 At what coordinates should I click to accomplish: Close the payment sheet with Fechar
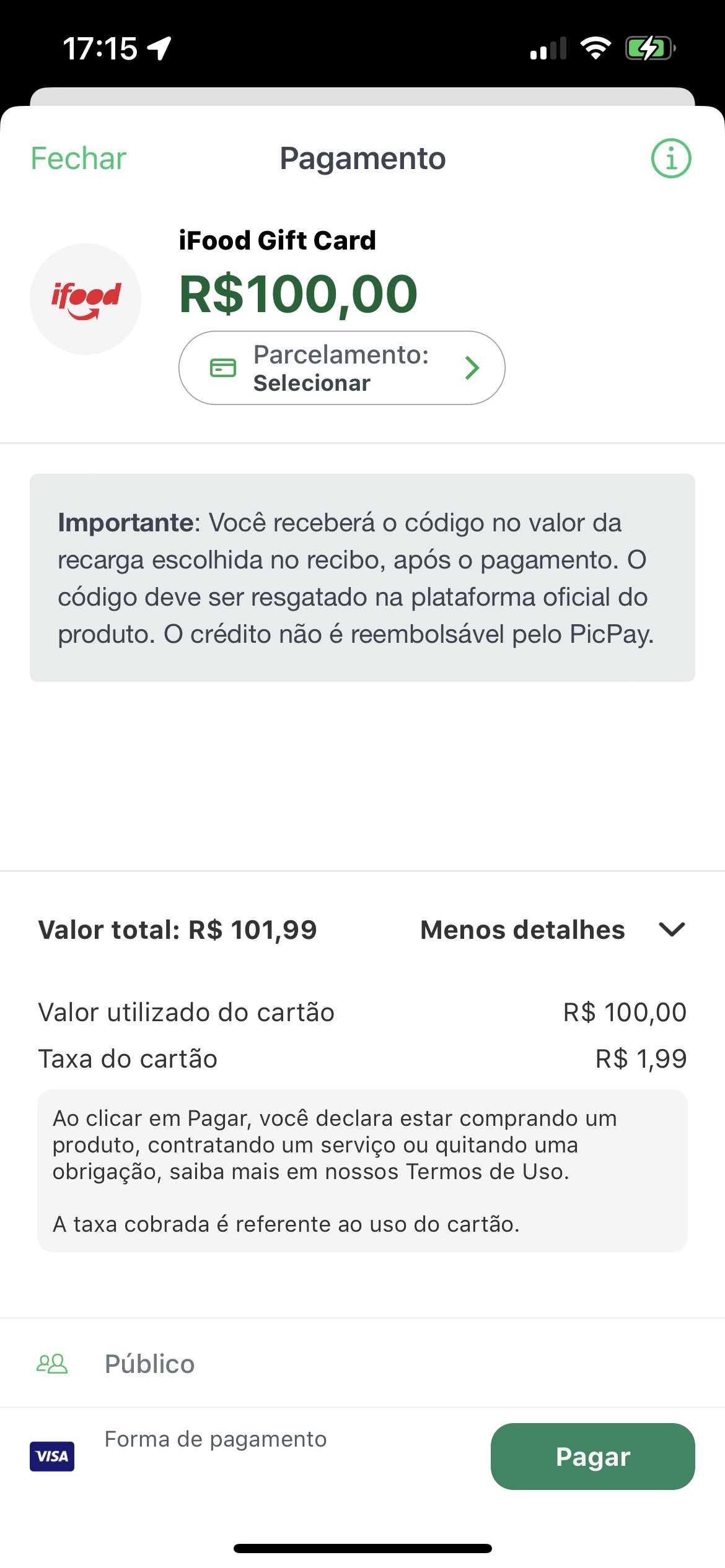(79, 159)
